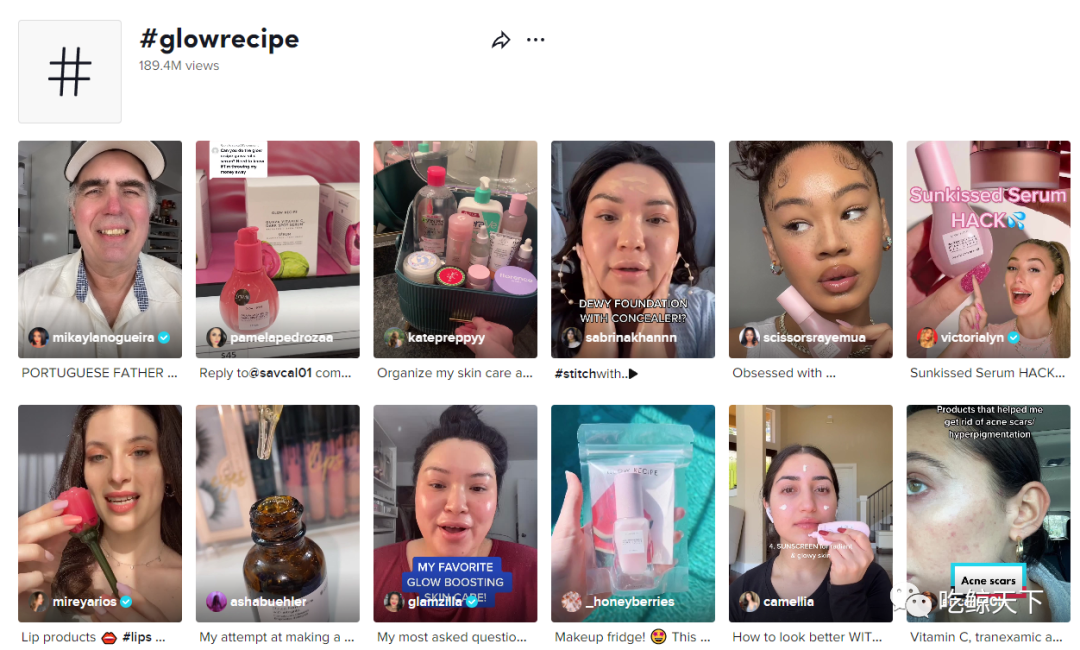Open scissorsrayemua's Obsessed with video

810,248
